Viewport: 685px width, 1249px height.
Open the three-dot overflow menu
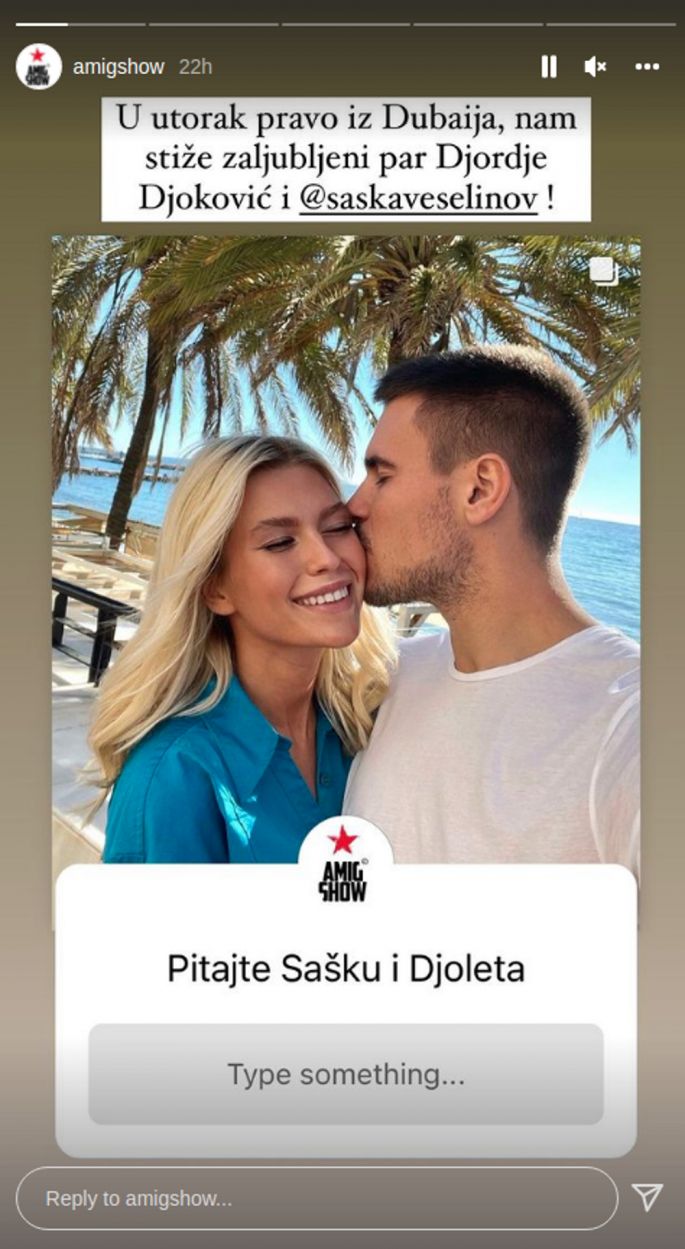pos(647,67)
